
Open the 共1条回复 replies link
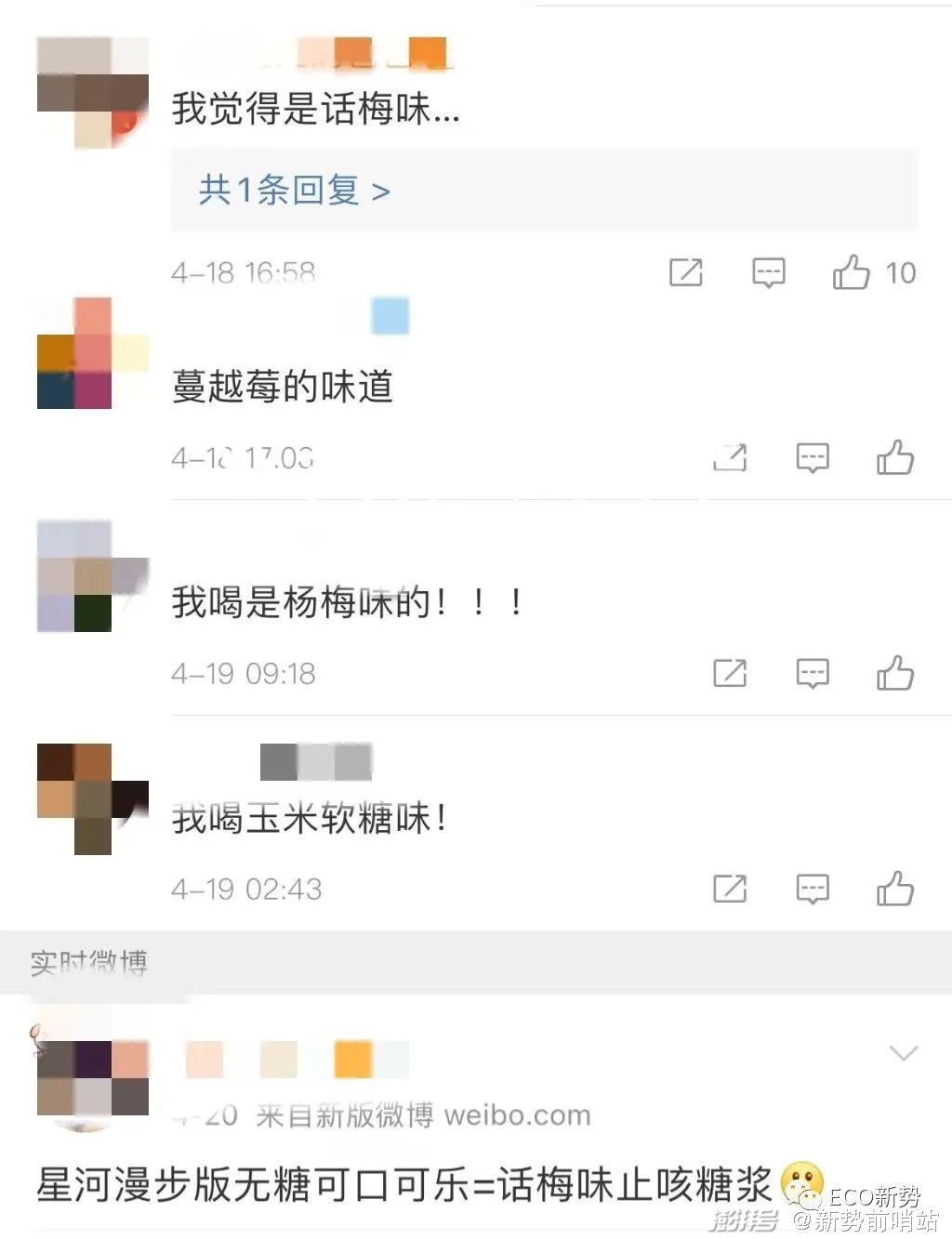294,191
